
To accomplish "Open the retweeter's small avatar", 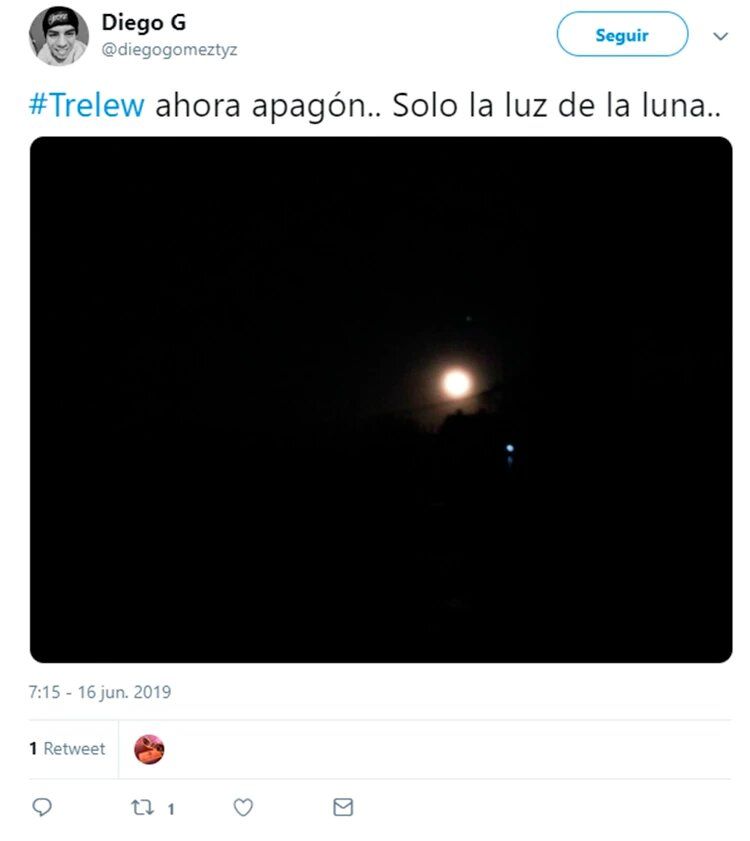I will coord(149,749).
